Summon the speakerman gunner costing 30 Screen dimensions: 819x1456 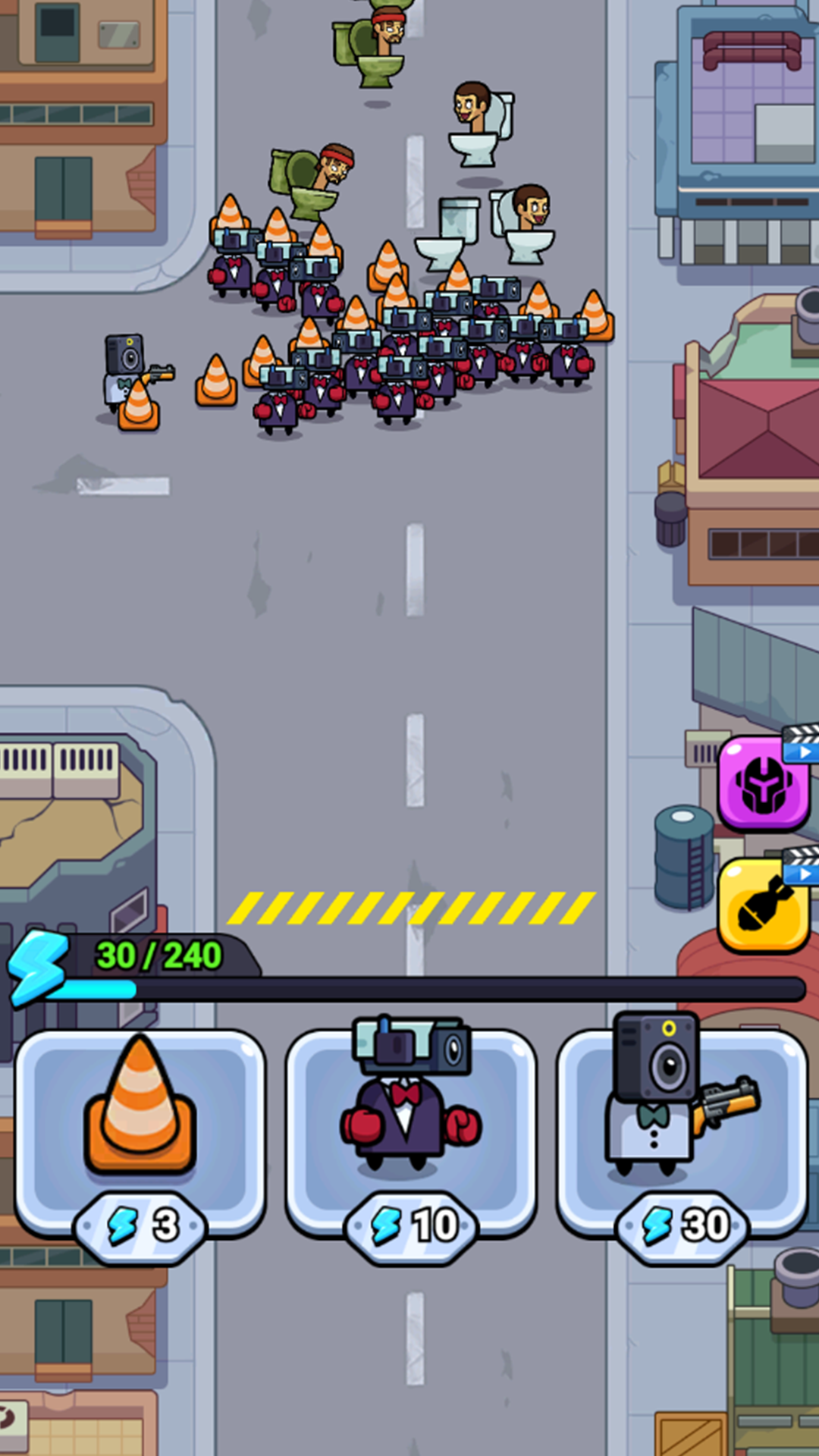[682, 1130]
